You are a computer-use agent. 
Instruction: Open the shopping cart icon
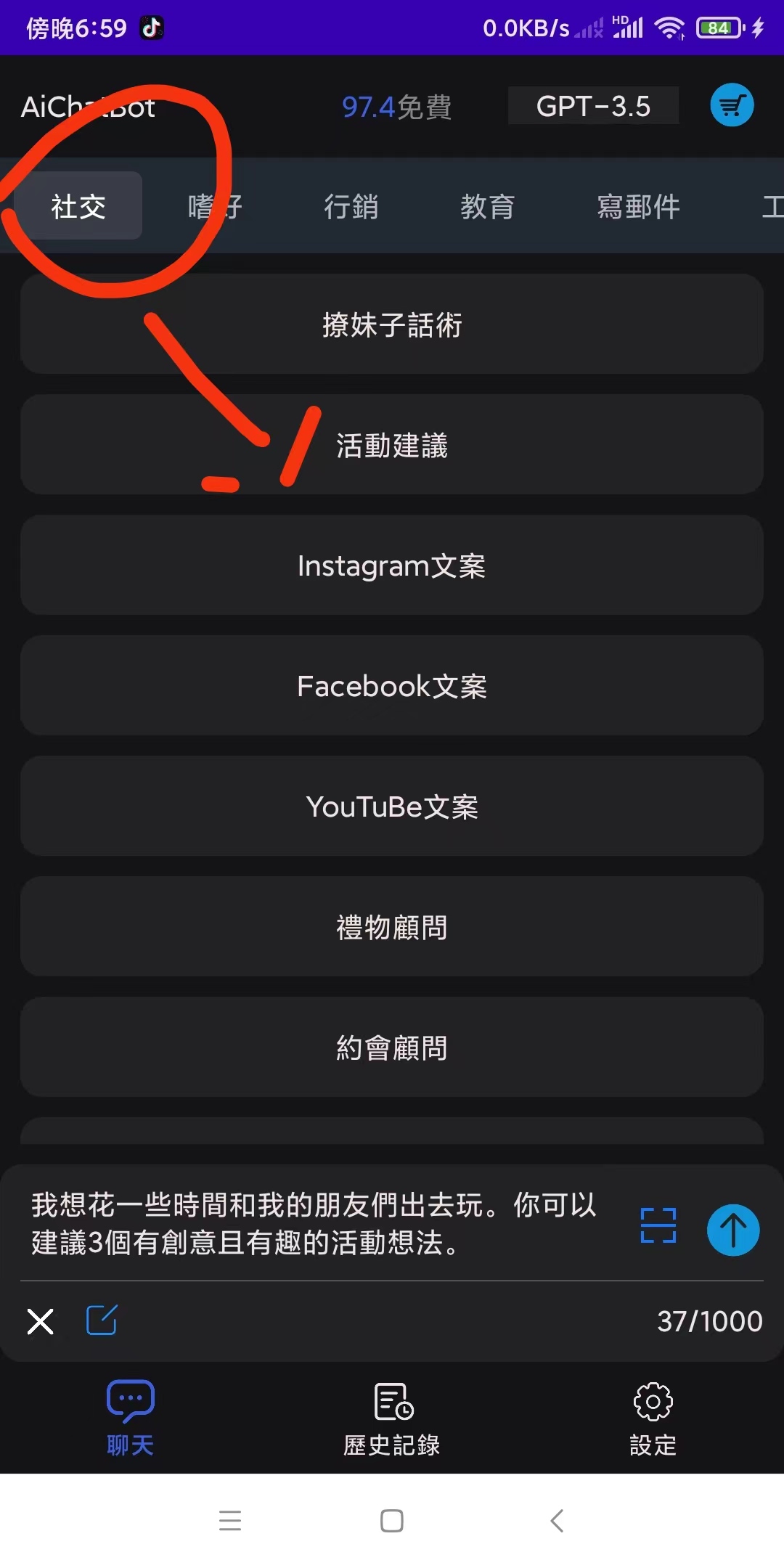(x=732, y=106)
